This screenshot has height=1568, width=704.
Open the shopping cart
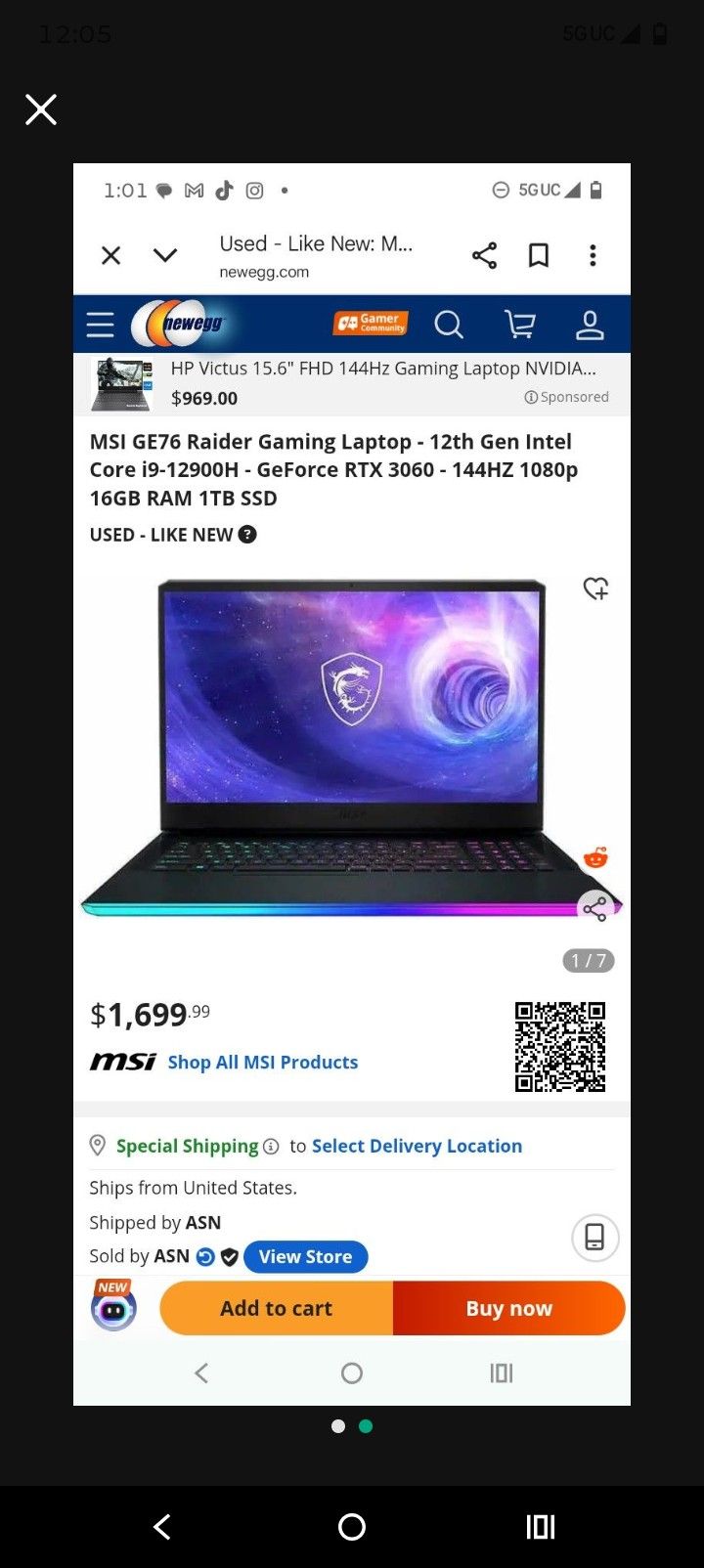519,324
